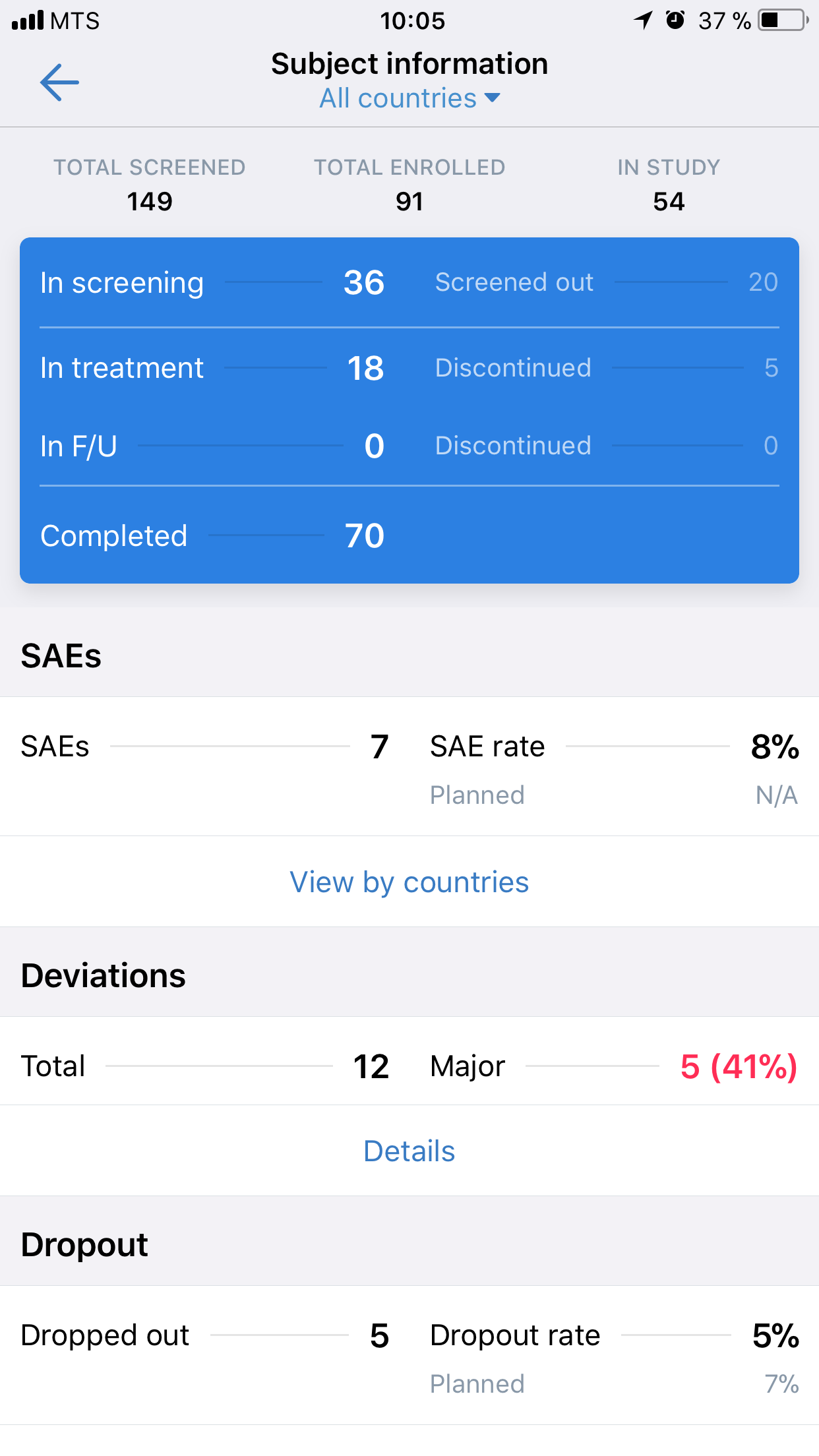Image resolution: width=819 pixels, height=1456 pixels.
Task: Tap the alarm clock status icon
Action: coord(674,20)
